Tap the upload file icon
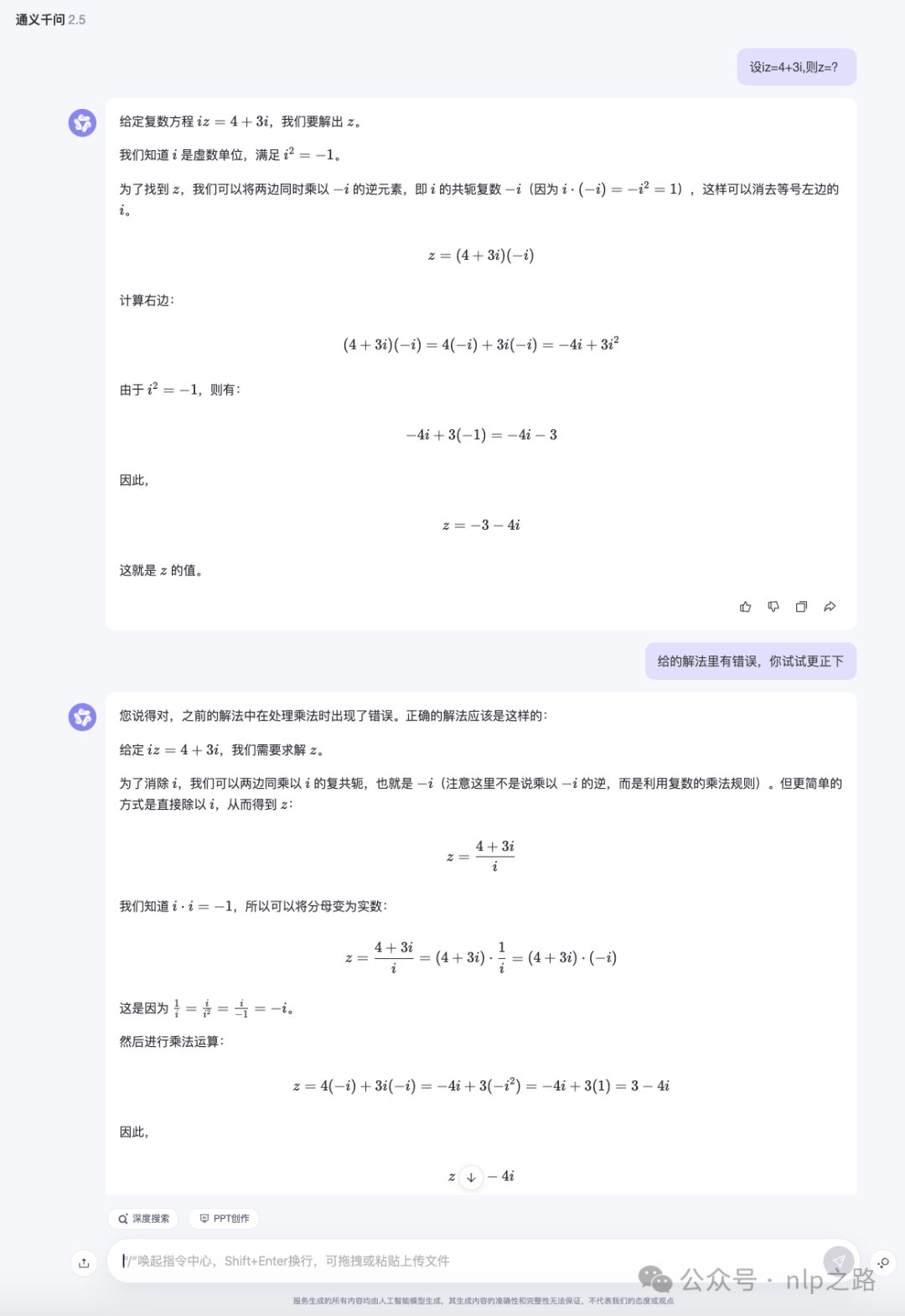This screenshot has height=1316, width=905. (x=84, y=1262)
